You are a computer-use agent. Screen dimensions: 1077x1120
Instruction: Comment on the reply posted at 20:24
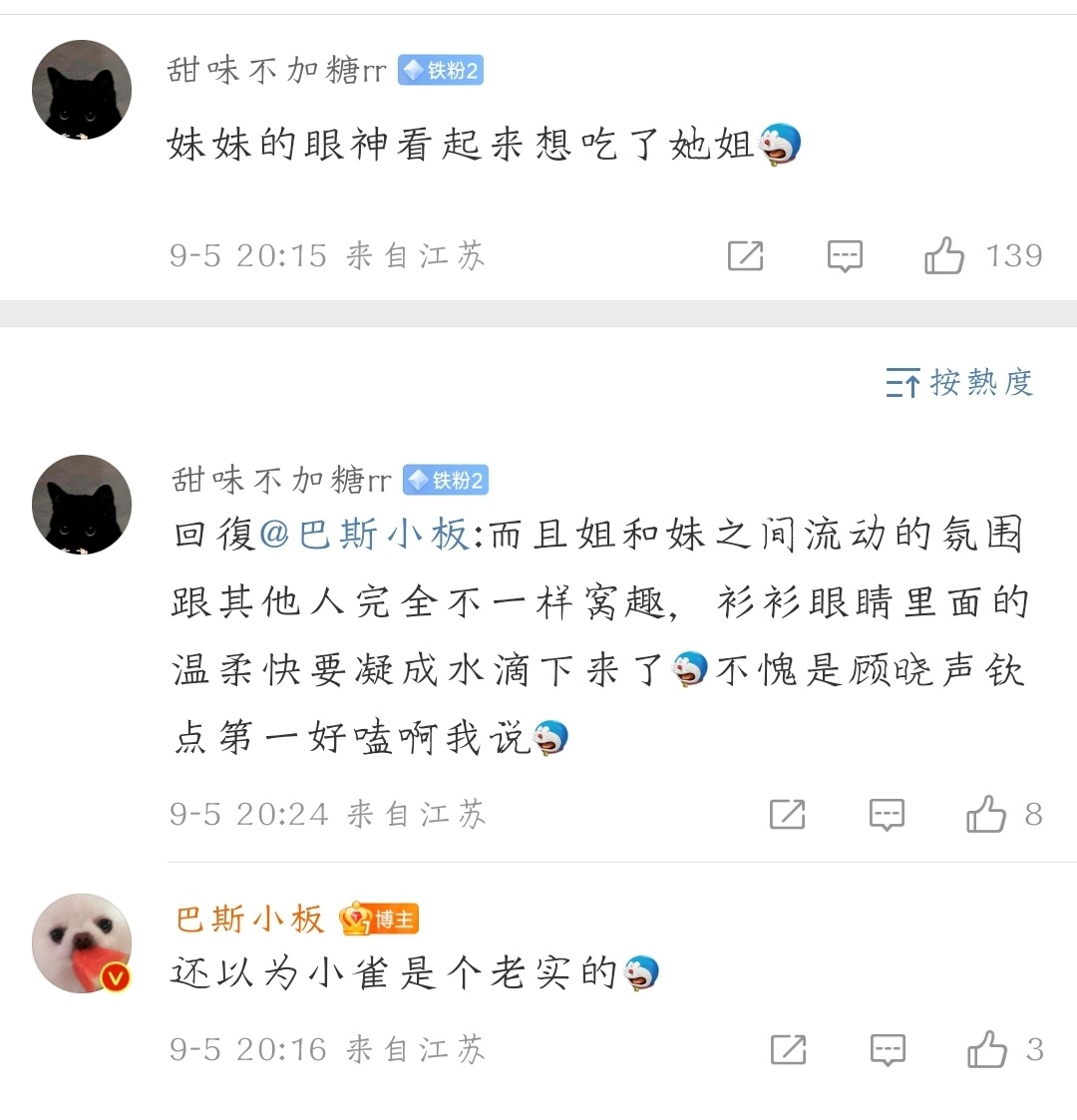click(887, 815)
